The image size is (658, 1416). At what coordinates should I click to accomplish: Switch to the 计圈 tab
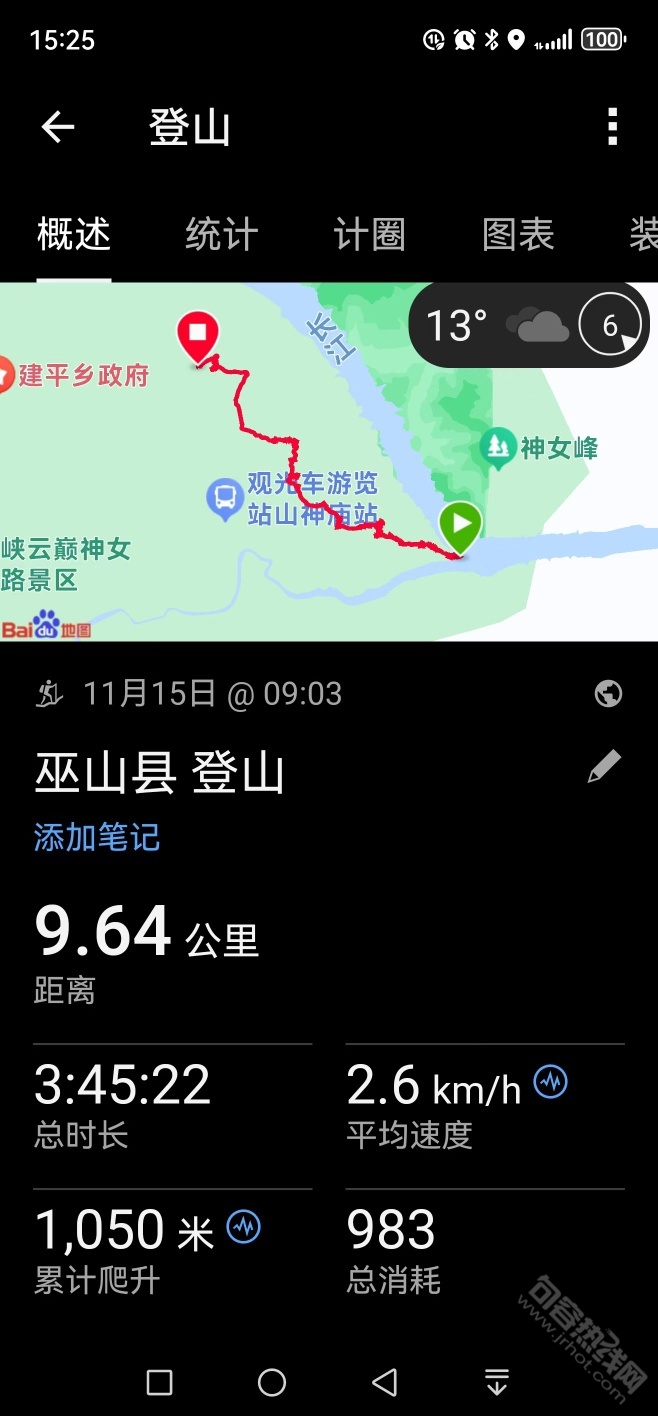click(369, 235)
